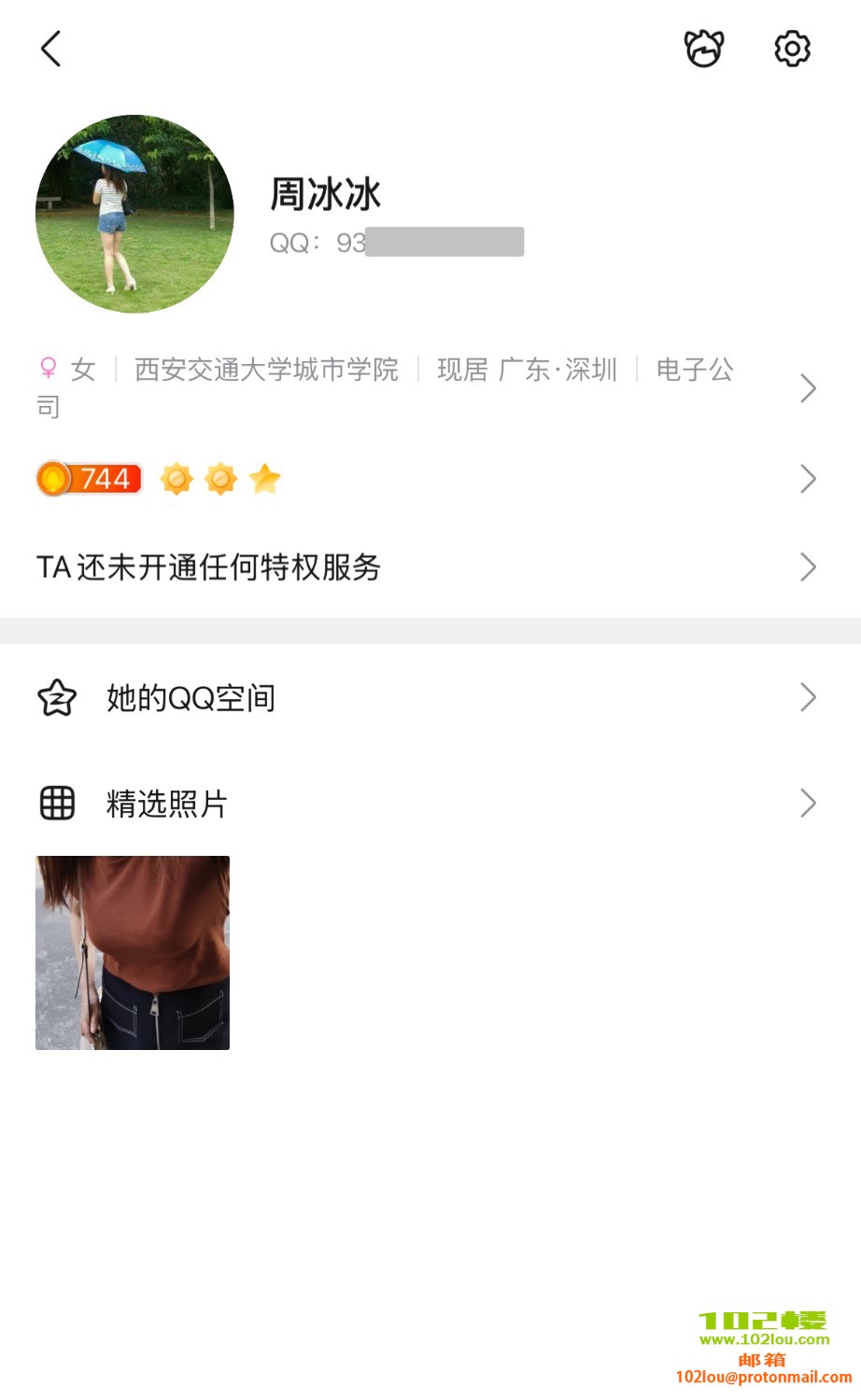Screen dimensions: 861x1400
Task: Go back using the top-left arrow
Action: pyautogui.click(x=51, y=49)
